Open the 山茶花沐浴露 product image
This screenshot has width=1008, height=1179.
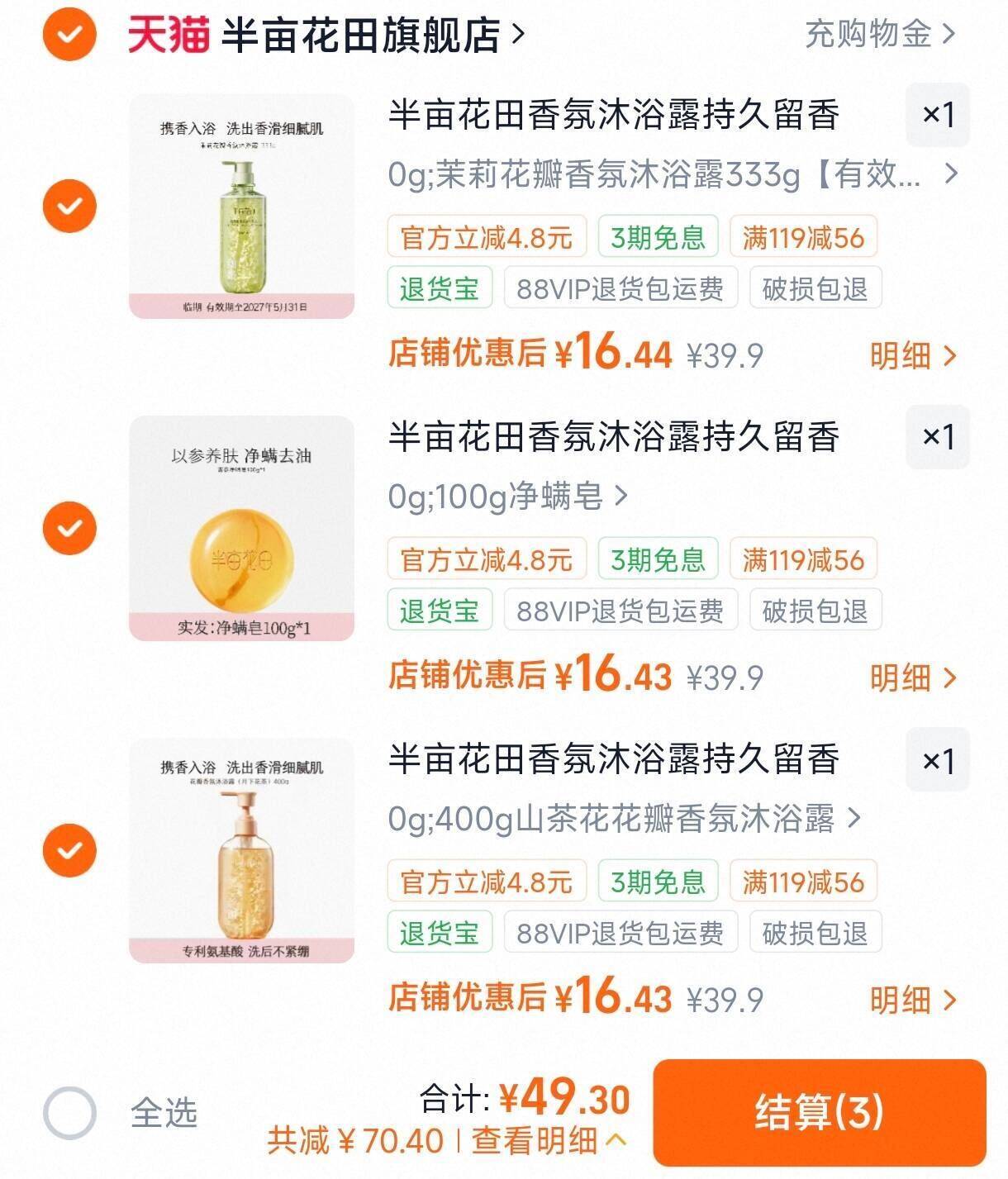tap(241, 850)
